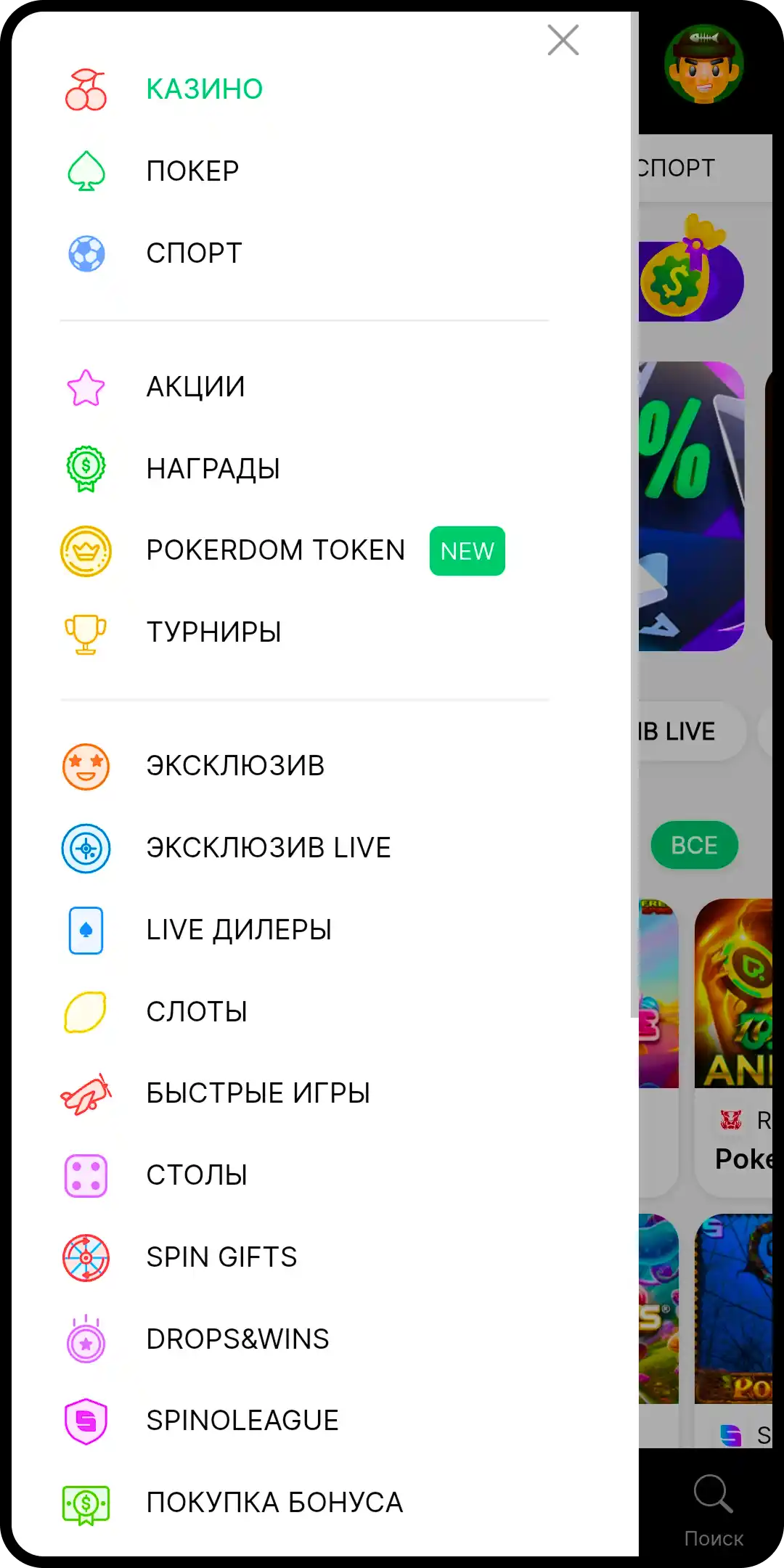Select the green spade Покер icon

(x=86, y=170)
